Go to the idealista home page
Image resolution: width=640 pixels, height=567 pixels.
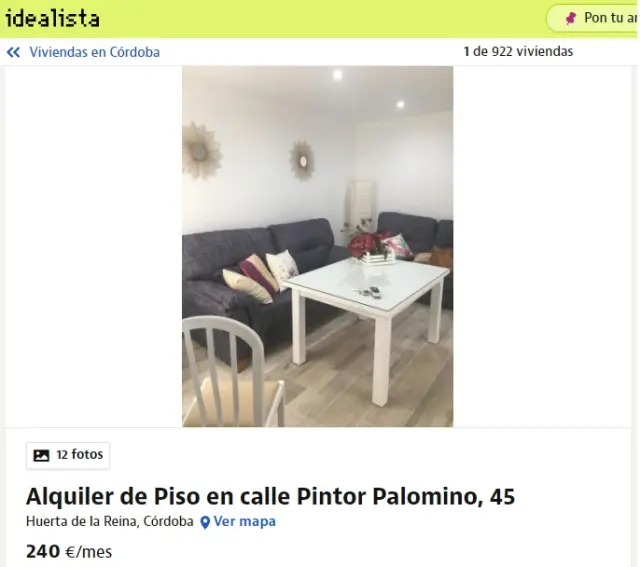[52, 18]
